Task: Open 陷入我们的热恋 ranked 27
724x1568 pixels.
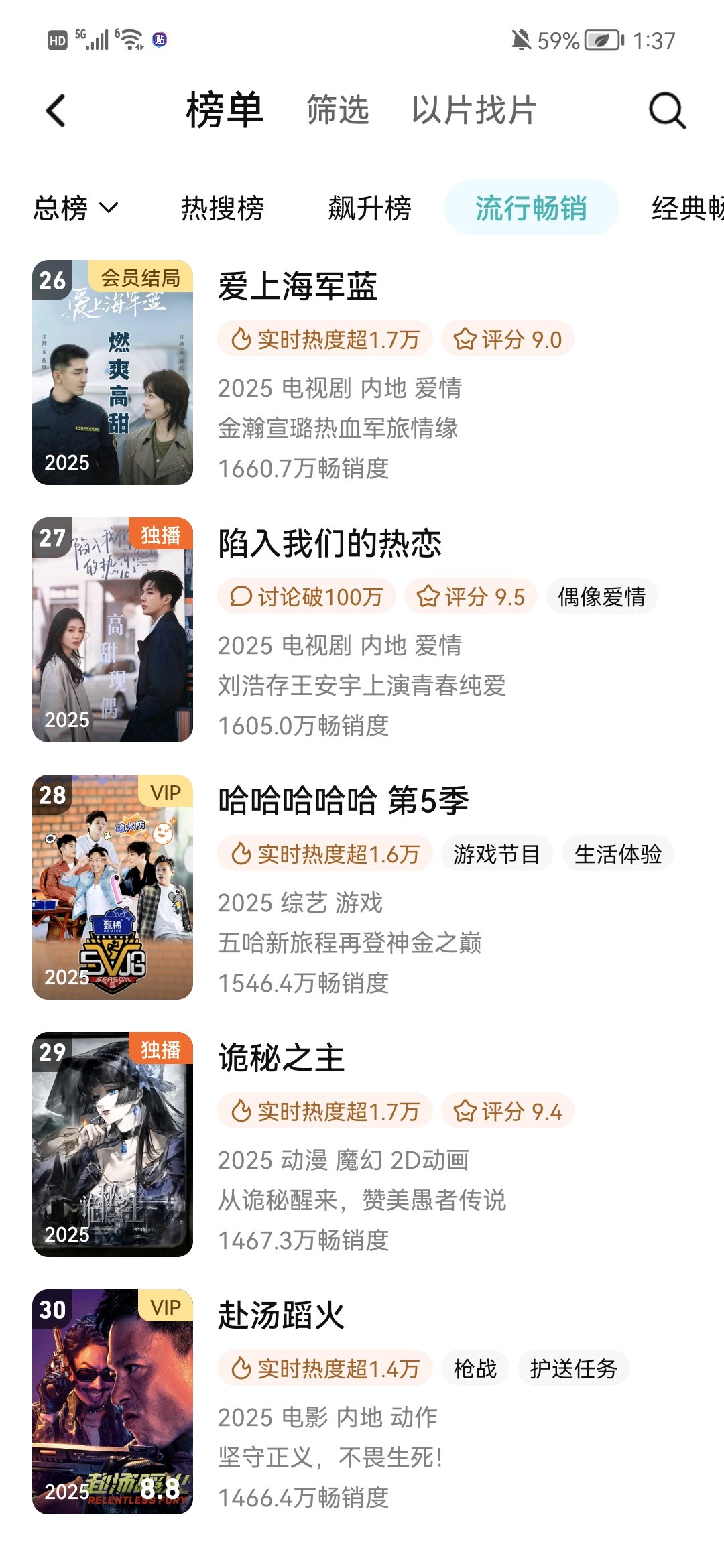Action: [362, 630]
